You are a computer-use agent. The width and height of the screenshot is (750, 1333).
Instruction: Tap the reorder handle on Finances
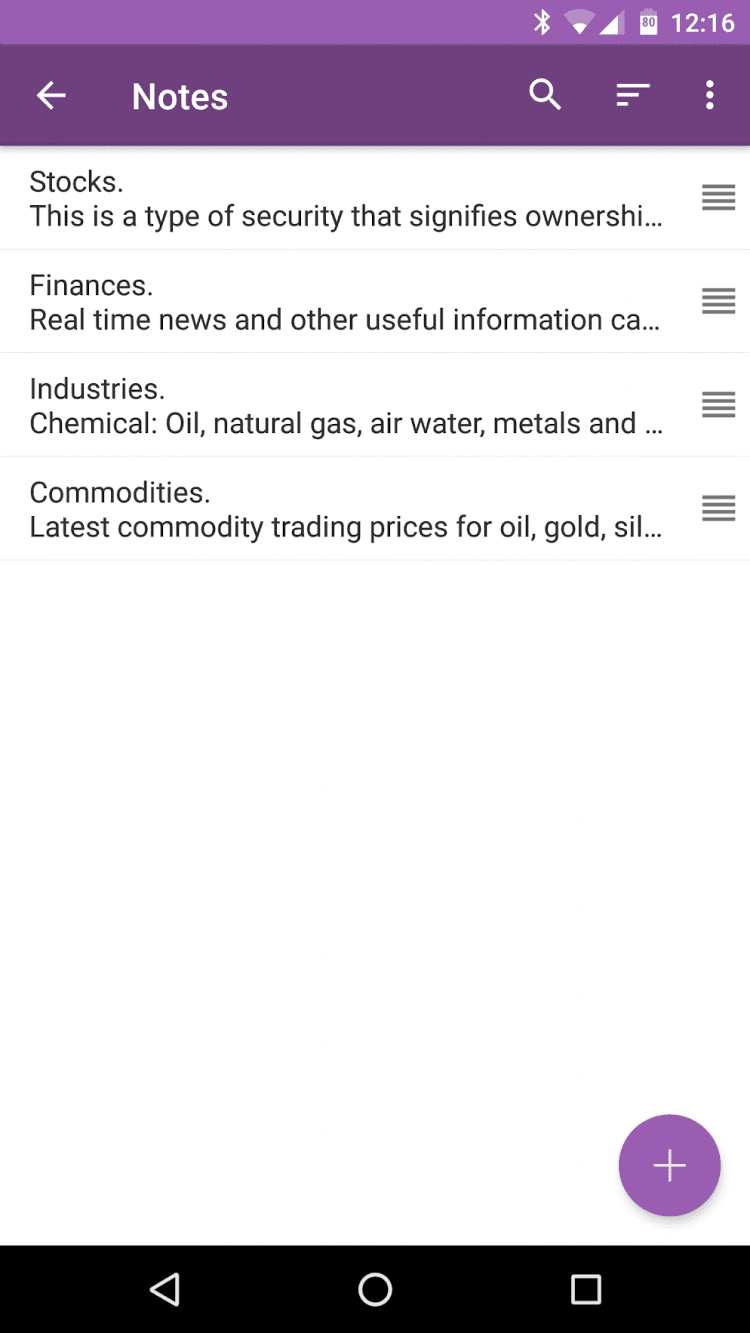[x=718, y=301]
